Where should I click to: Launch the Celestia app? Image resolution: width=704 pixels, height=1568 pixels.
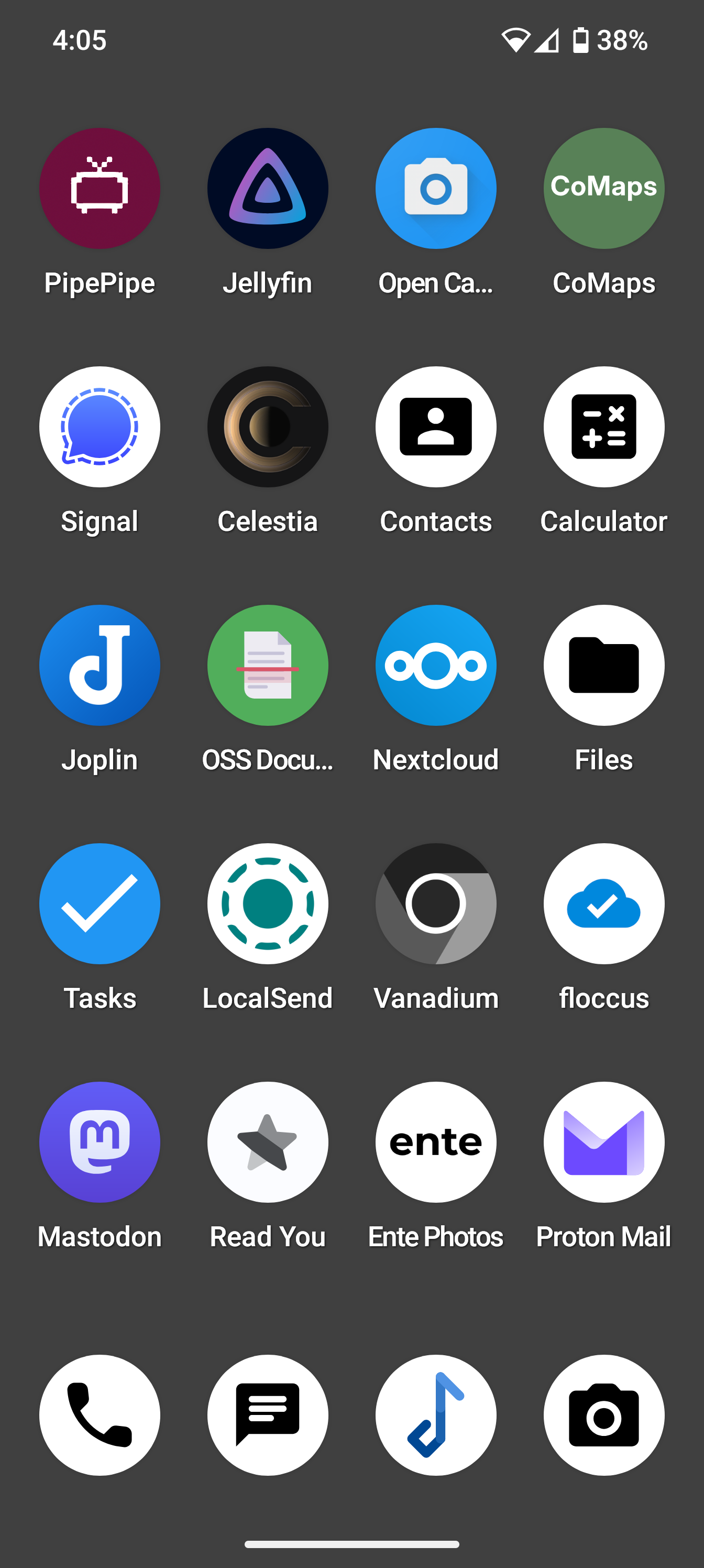268,427
